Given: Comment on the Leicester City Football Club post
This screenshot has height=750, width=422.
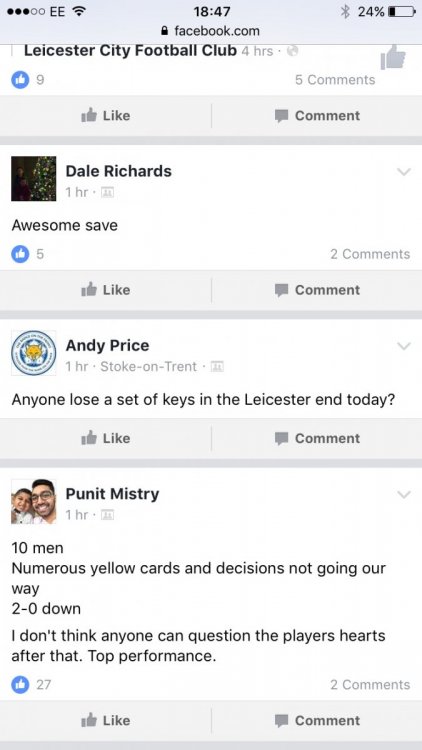Looking at the screenshot, I should point(317,115).
